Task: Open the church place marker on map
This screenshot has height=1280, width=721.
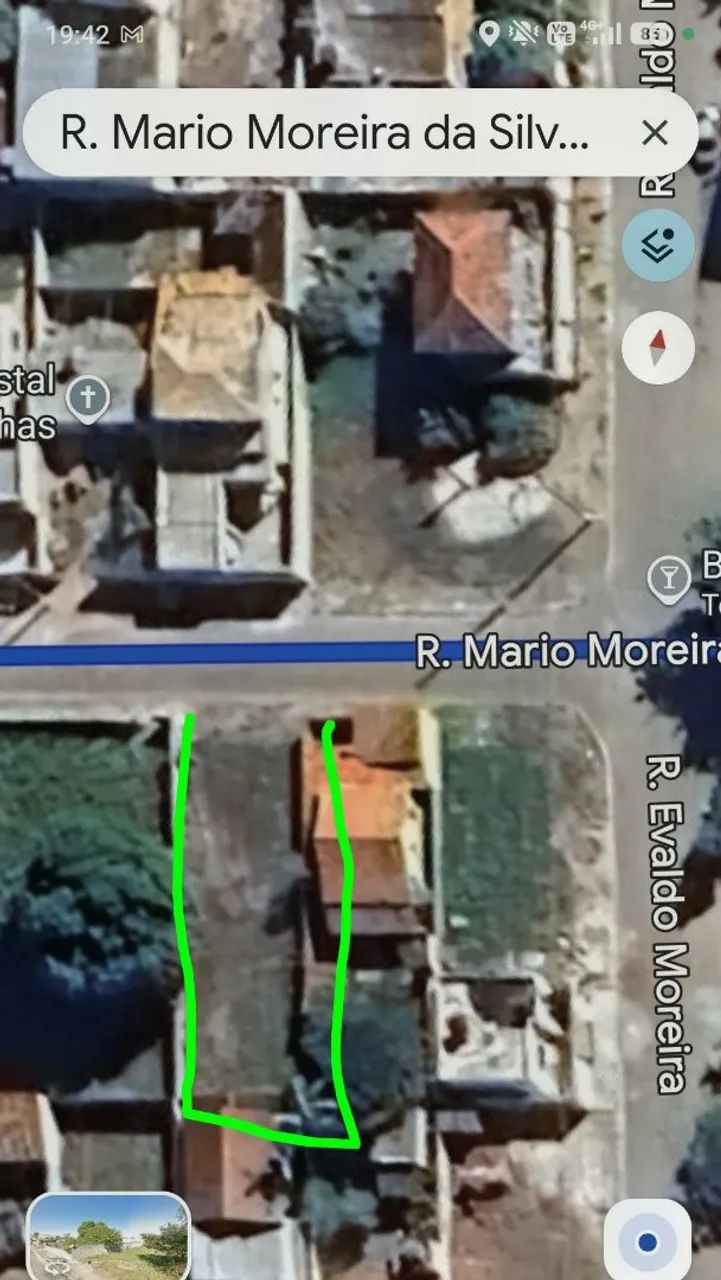Action: pyautogui.click(x=88, y=400)
